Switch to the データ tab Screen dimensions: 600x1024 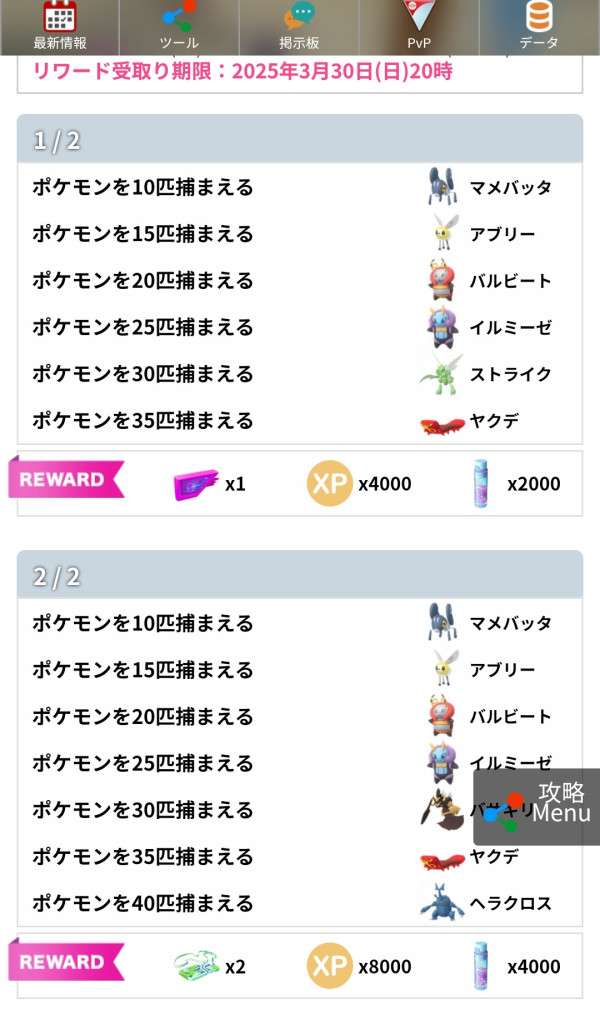(539, 27)
